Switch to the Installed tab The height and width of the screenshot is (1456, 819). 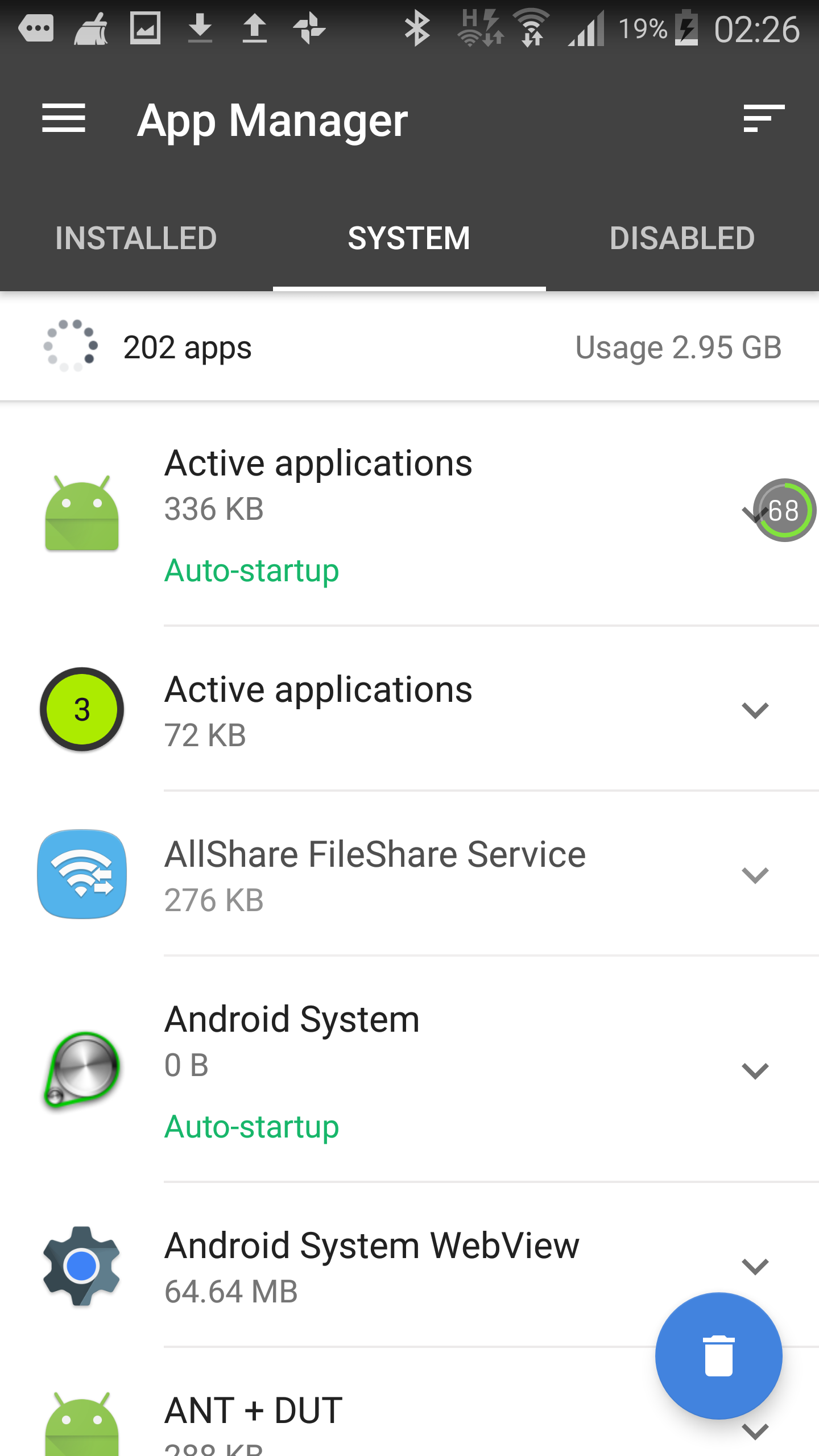coord(136,238)
